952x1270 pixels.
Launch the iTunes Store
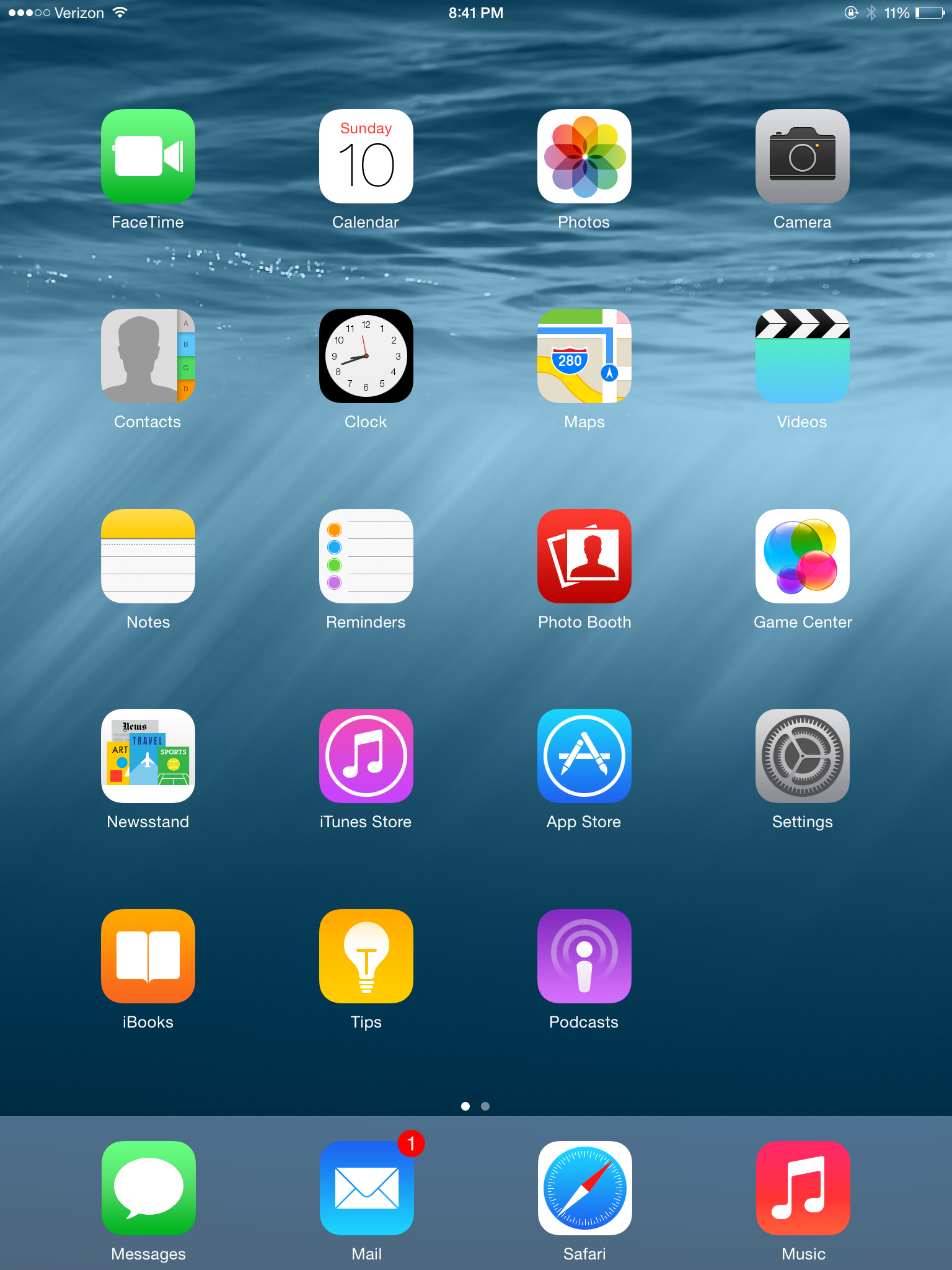click(x=366, y=756)
